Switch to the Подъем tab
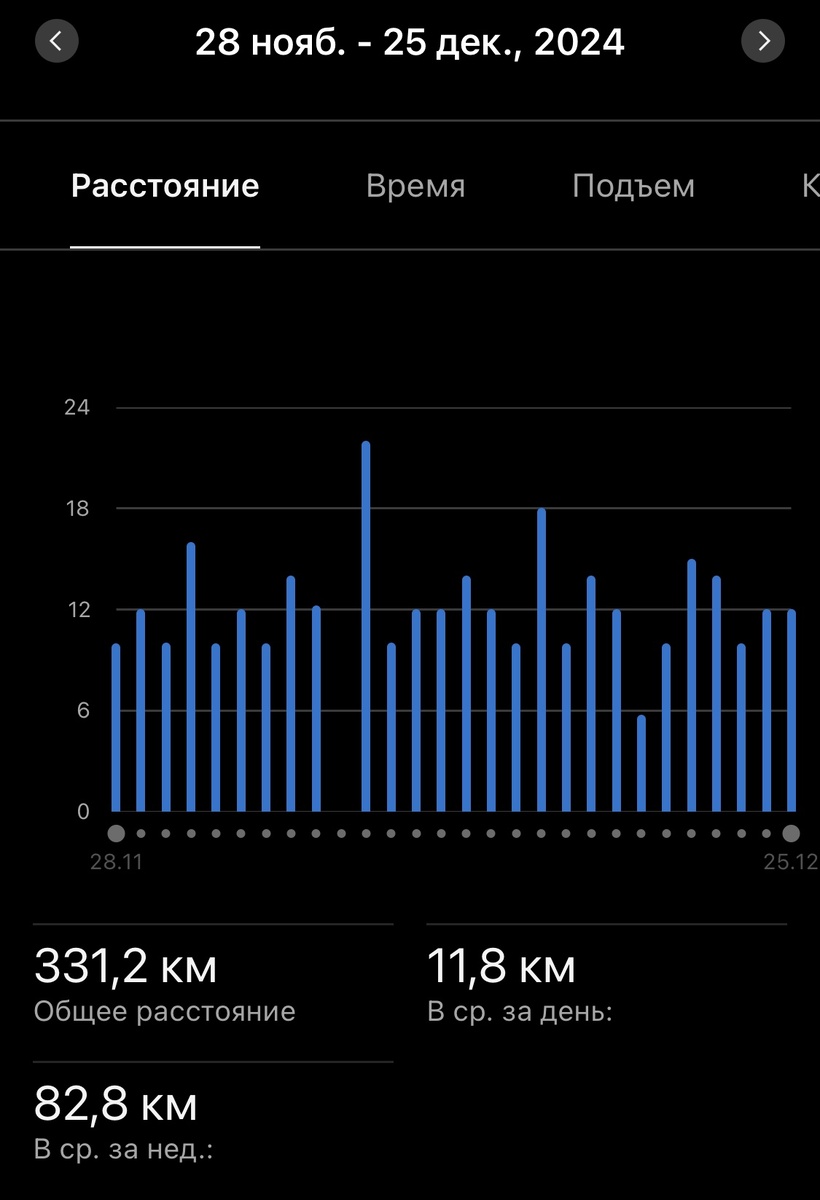Screen dimensions: 820x1200 [x=633, y=186]
